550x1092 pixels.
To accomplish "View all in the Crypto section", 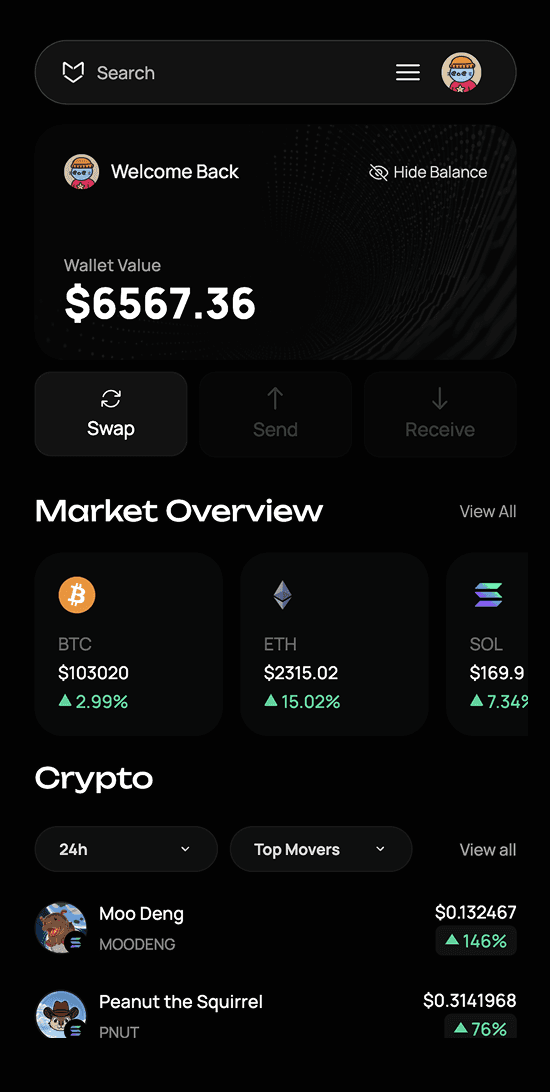I will coord(487,850).
